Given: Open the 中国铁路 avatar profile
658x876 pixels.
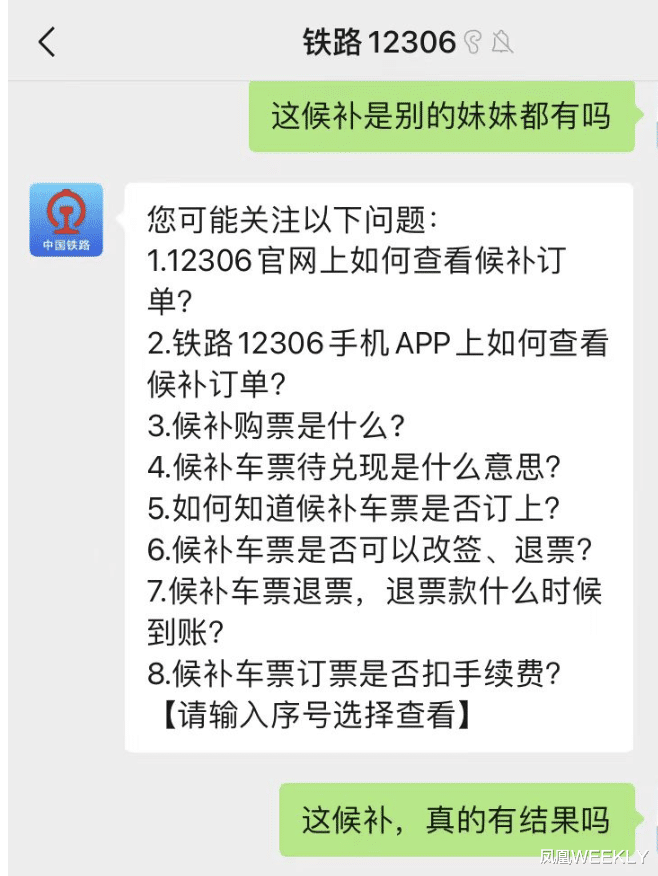Looking at the screenshot, I should (66, 219).
